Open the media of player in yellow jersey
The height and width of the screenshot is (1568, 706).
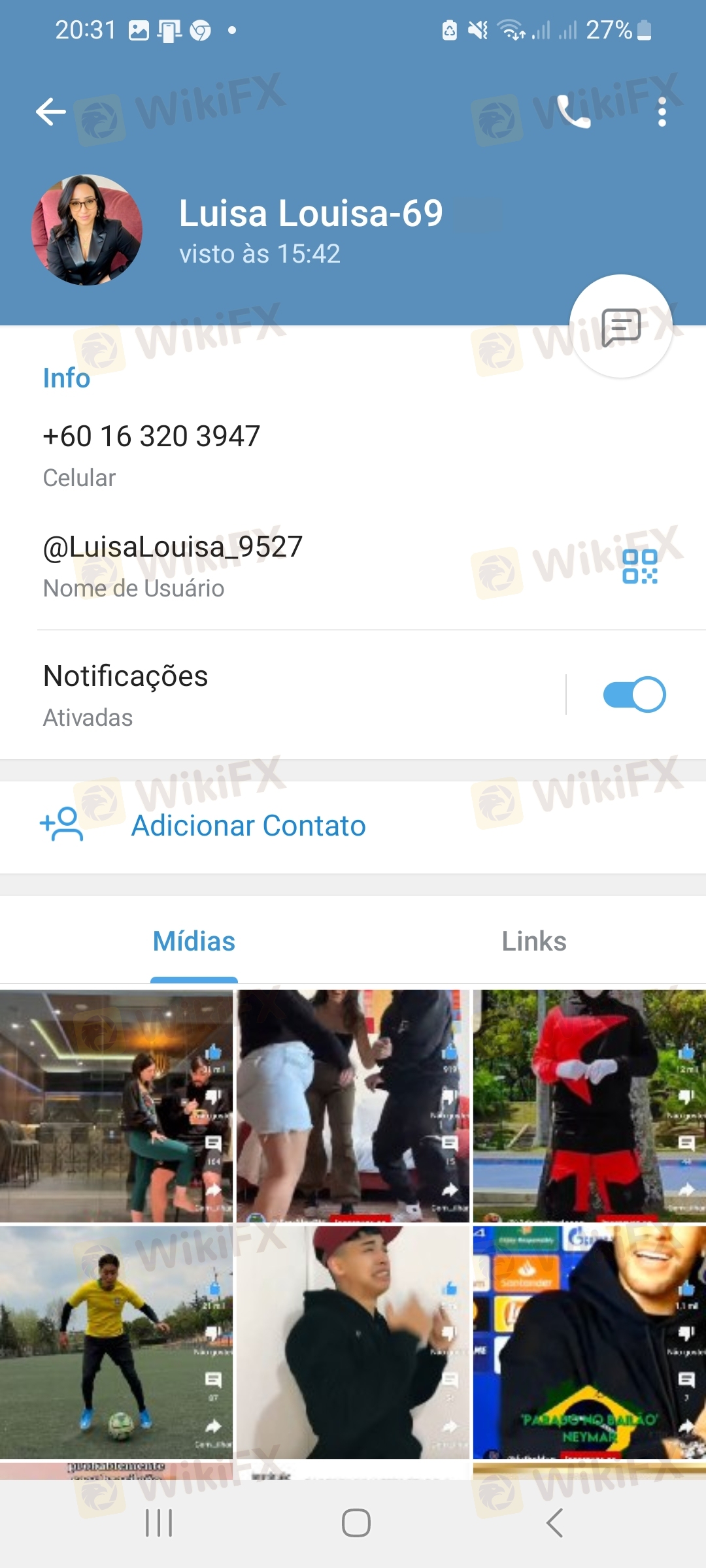tap(116, 1342)
